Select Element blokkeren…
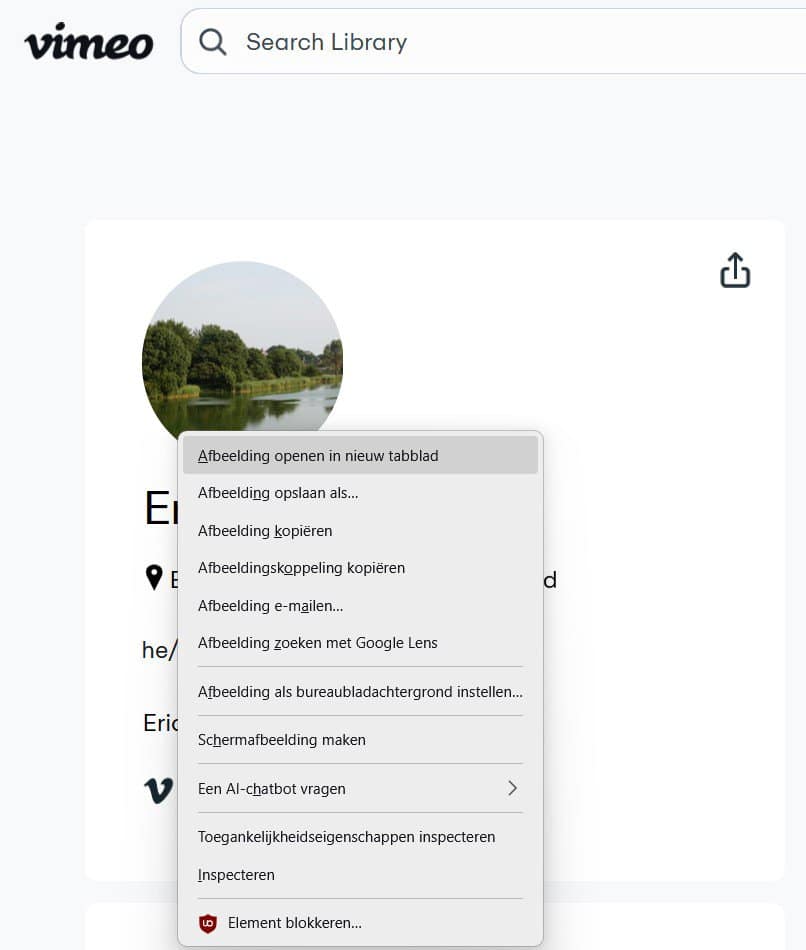Screen dimensions: 806x950 coord(294,923)
